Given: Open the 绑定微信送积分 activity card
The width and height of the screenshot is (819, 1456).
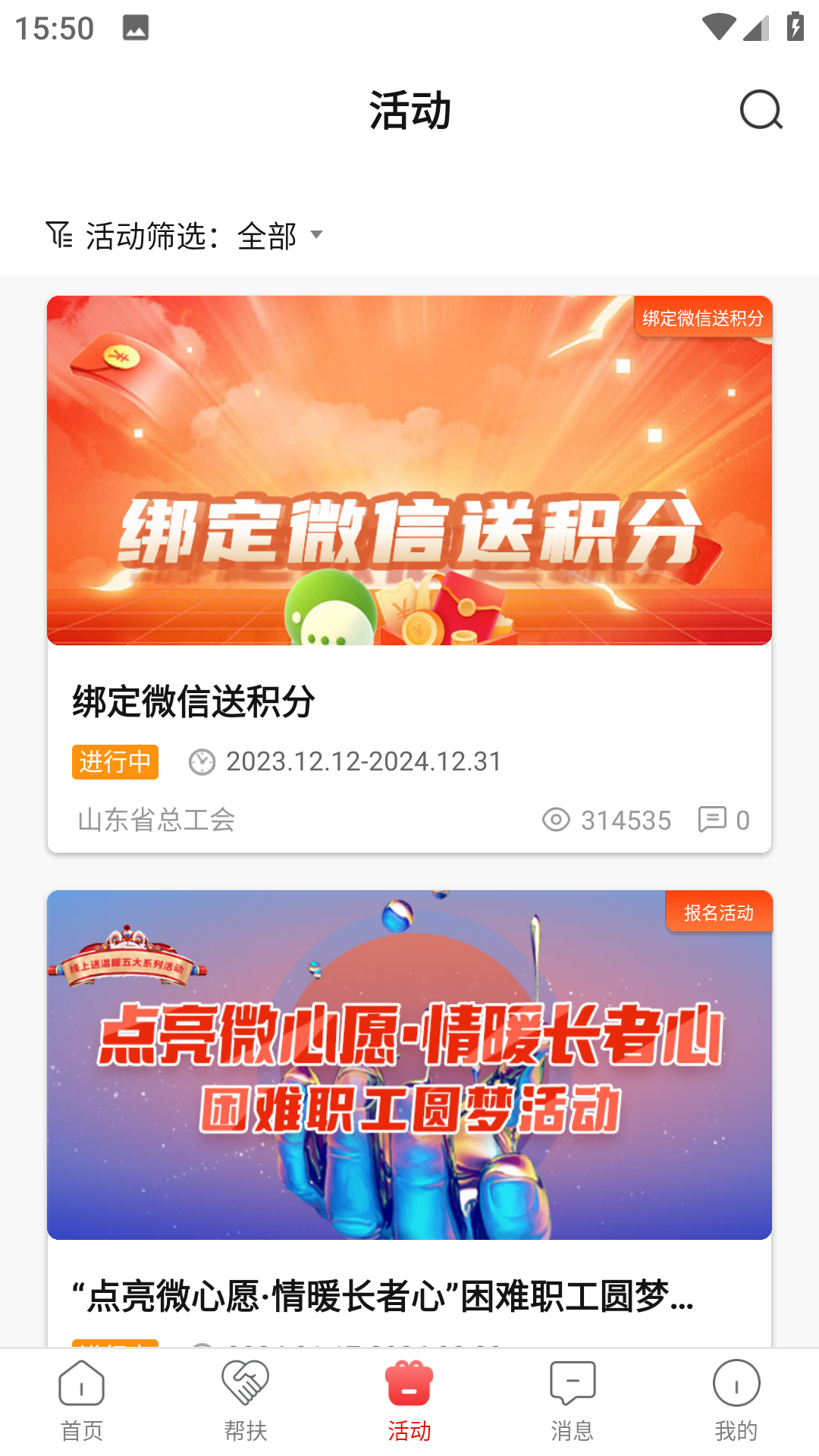Looking at the screenshot, I should [409, 574].
